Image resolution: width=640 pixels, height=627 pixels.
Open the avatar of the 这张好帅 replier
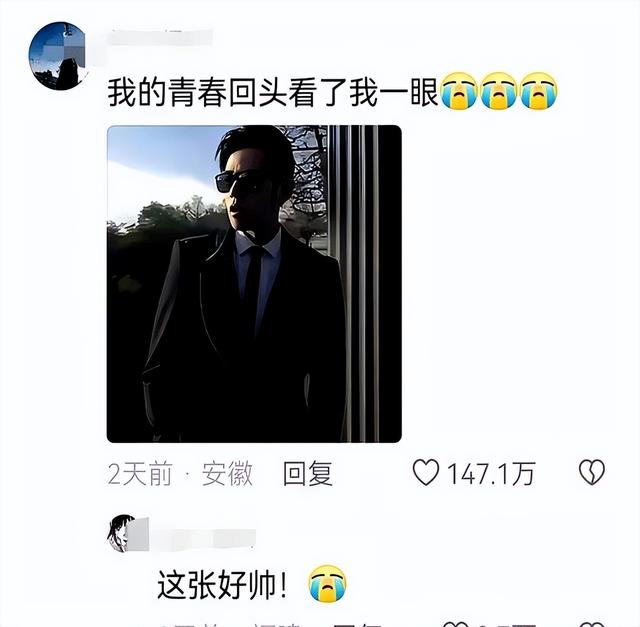pos(121,534)
